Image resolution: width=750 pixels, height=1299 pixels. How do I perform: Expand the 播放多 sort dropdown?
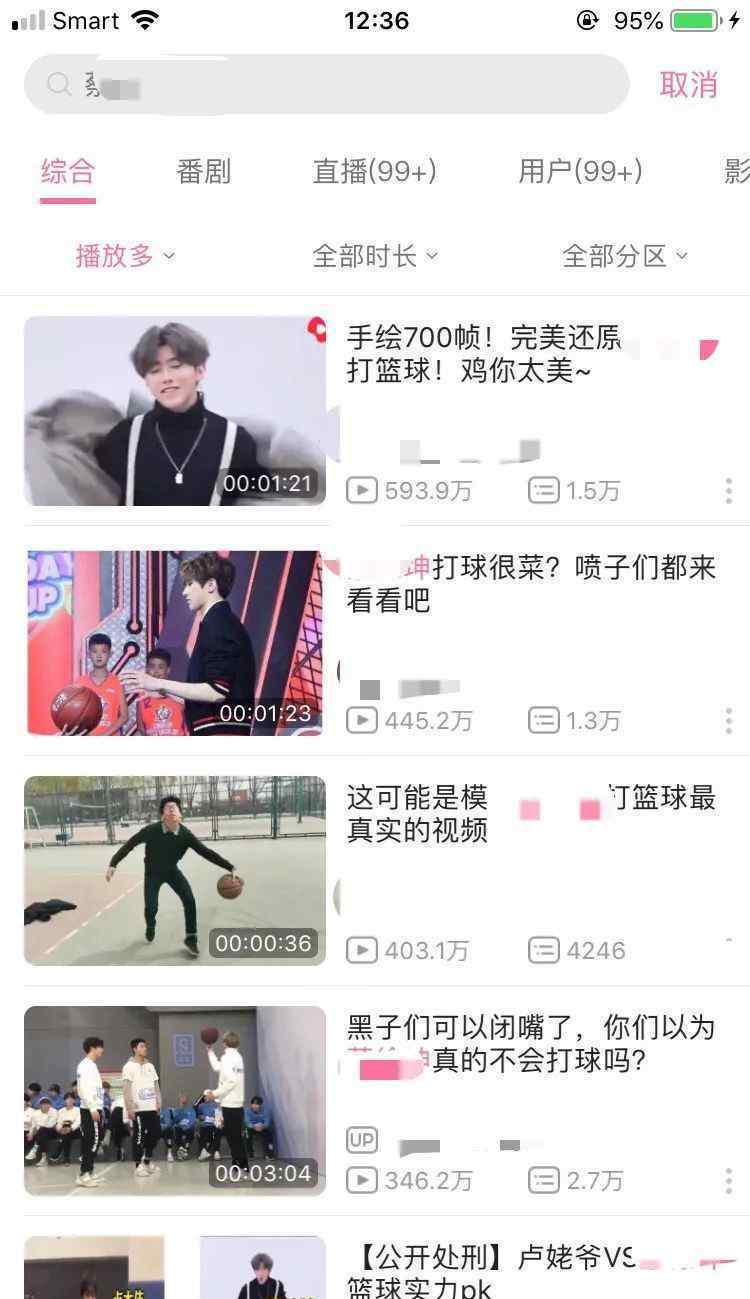(125, 256)
